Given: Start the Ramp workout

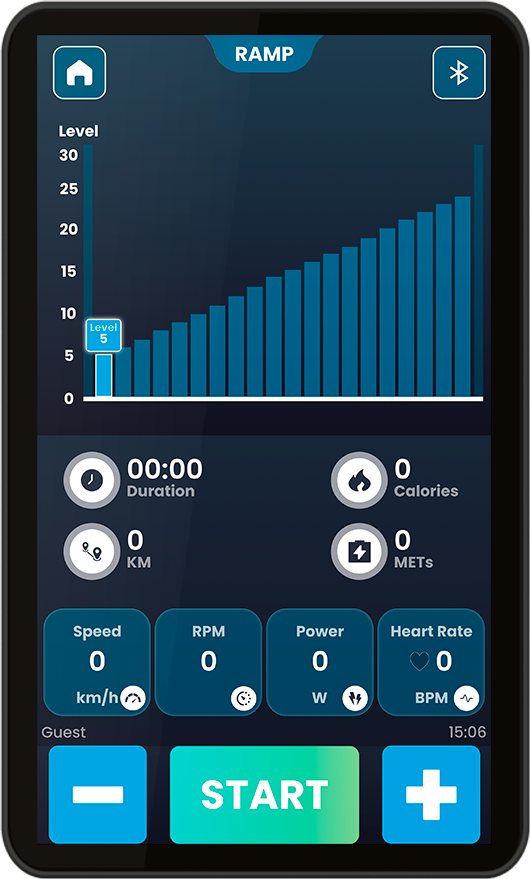Looking at the screenshot, I should pyautogui.click(x=264, y=794).
